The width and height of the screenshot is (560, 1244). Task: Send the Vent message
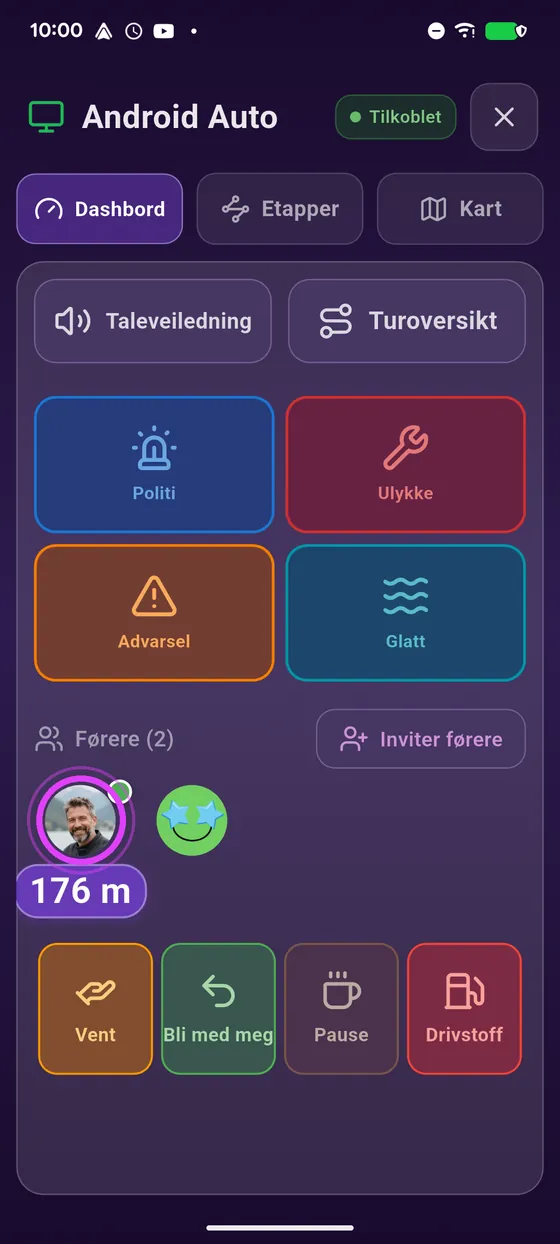point(96,1009)
